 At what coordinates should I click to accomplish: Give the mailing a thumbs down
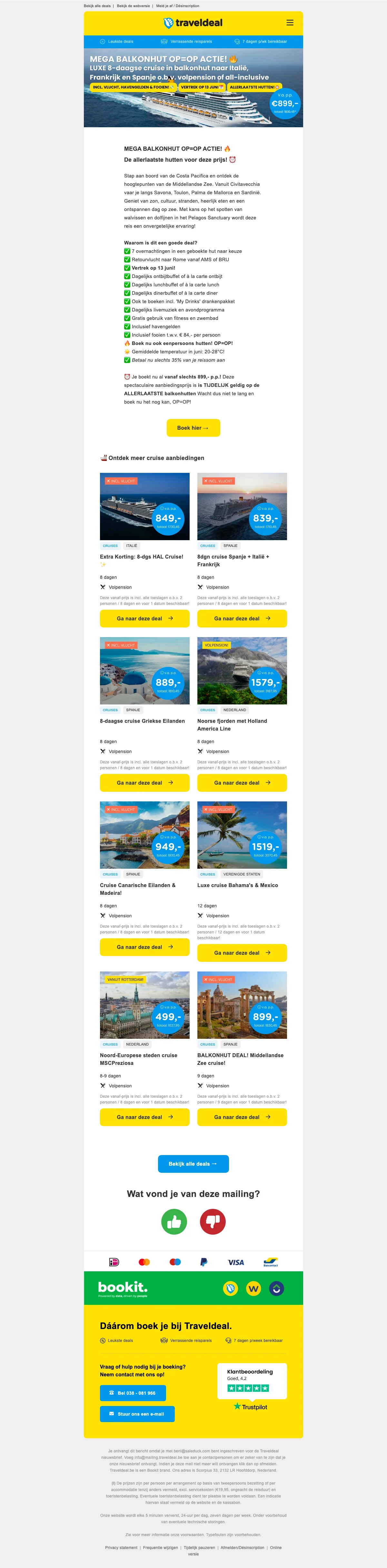(213, 1221)
